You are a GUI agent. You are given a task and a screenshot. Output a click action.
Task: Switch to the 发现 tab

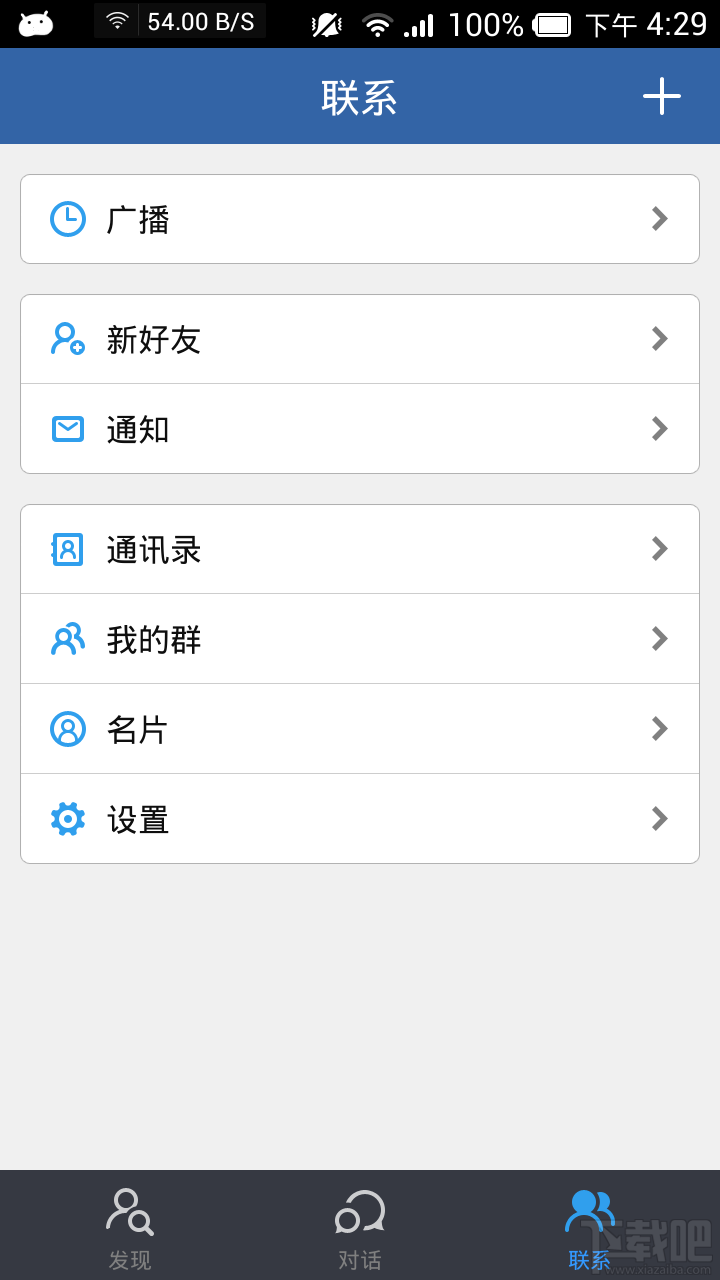[128, 1225]
